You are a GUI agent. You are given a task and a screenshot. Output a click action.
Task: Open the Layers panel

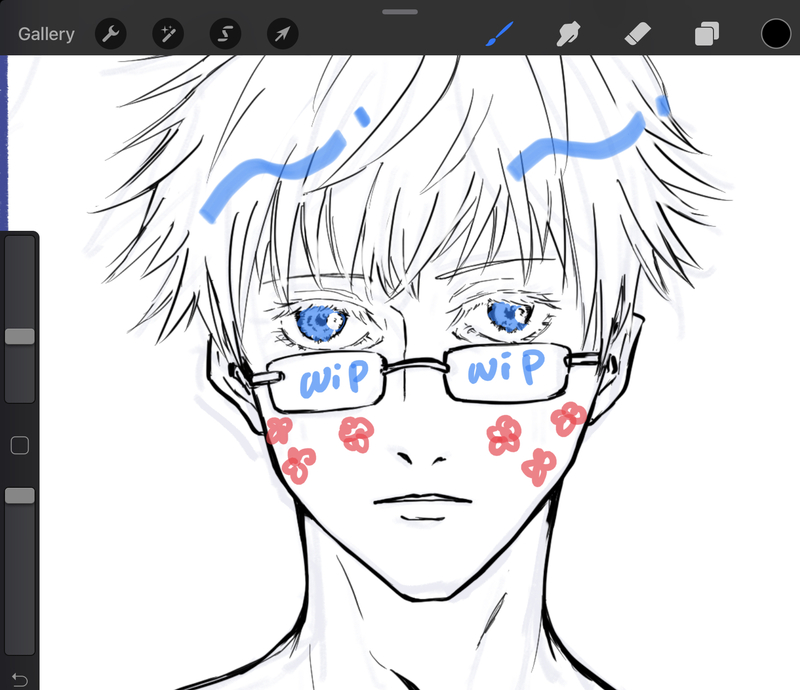tap(707, 34)
